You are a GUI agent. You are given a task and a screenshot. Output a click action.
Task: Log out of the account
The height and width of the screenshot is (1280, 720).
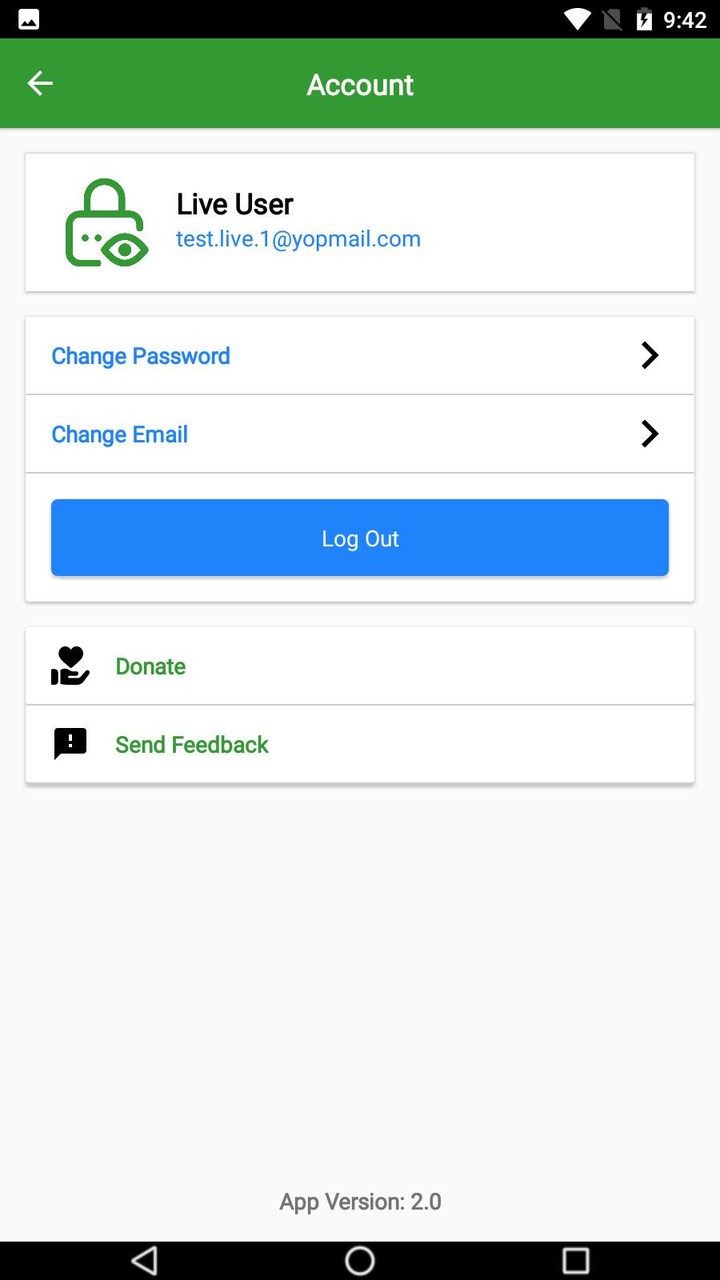360,538
